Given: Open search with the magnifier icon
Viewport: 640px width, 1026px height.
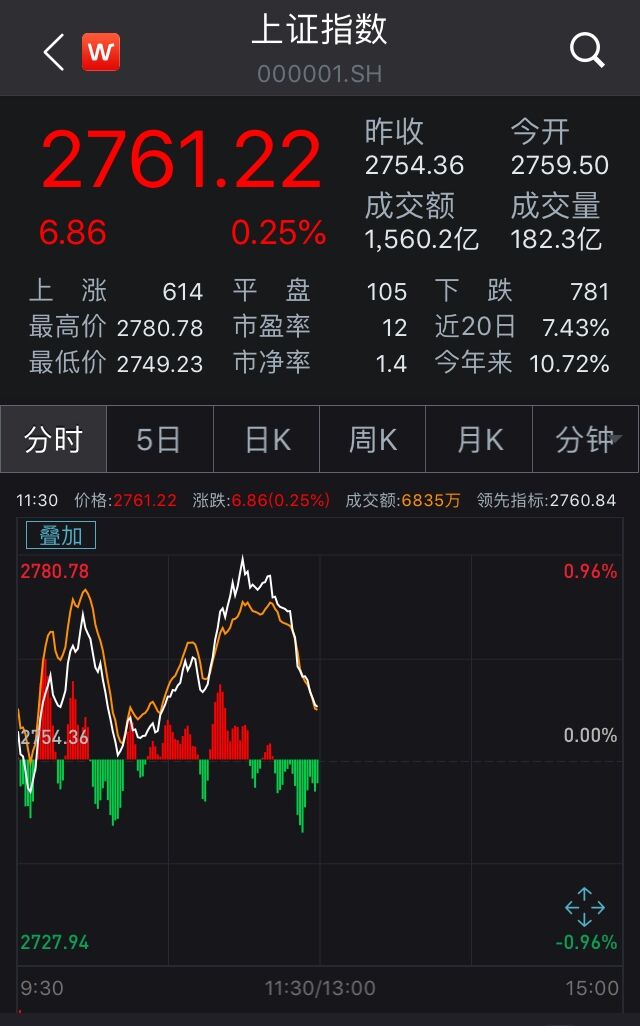Looking at the screenshot, I should [x=587, y=50].
